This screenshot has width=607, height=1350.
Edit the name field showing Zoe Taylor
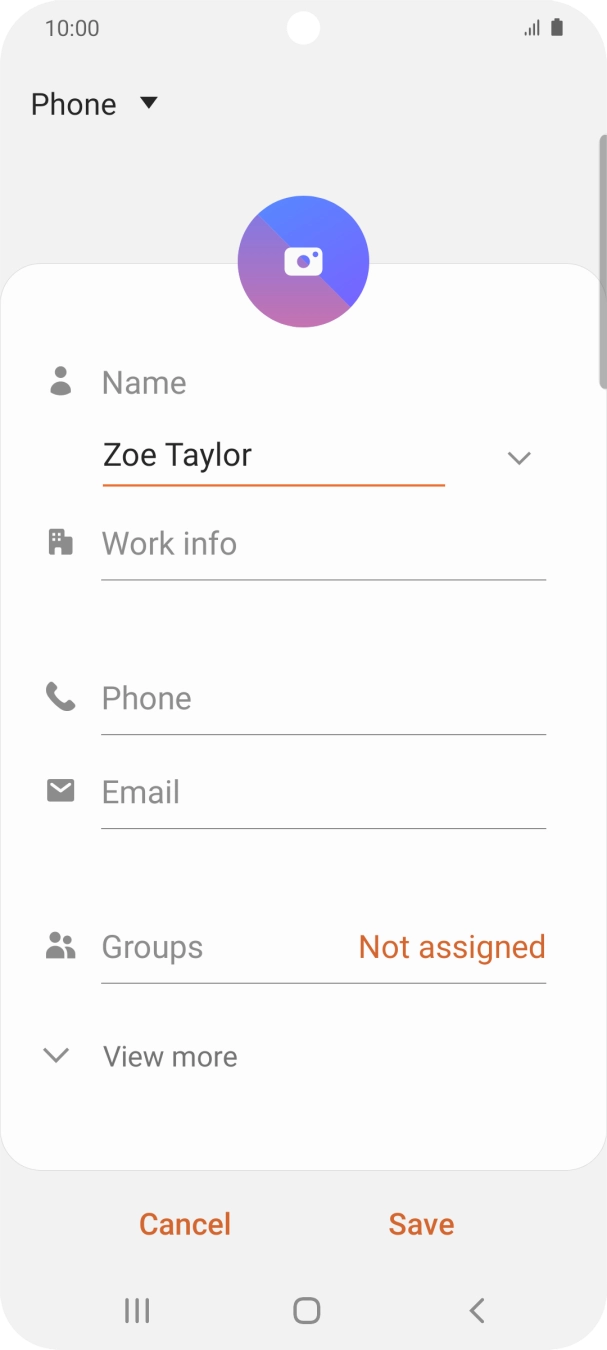[272, 456]
